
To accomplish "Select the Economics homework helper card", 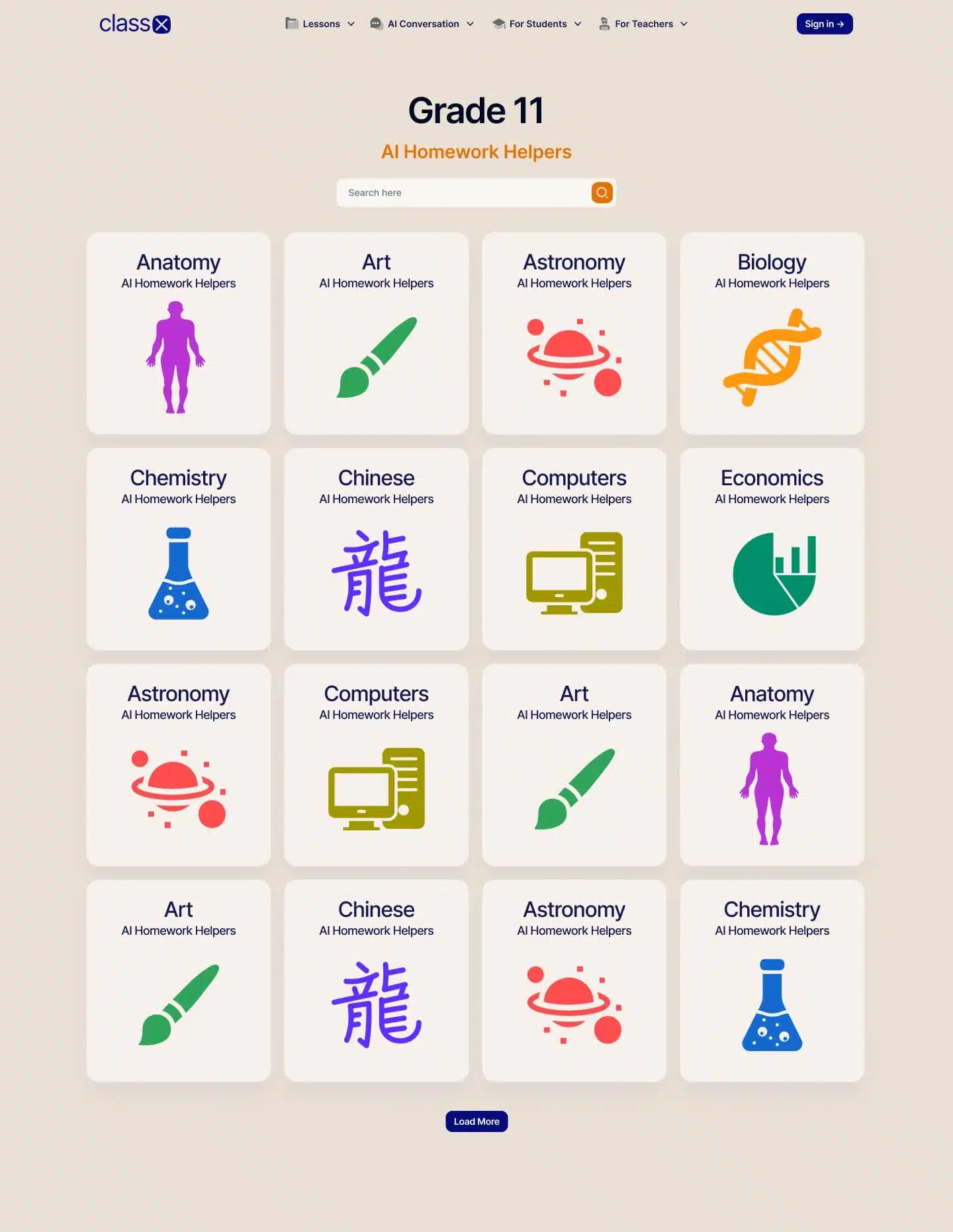I will [772, 549].
